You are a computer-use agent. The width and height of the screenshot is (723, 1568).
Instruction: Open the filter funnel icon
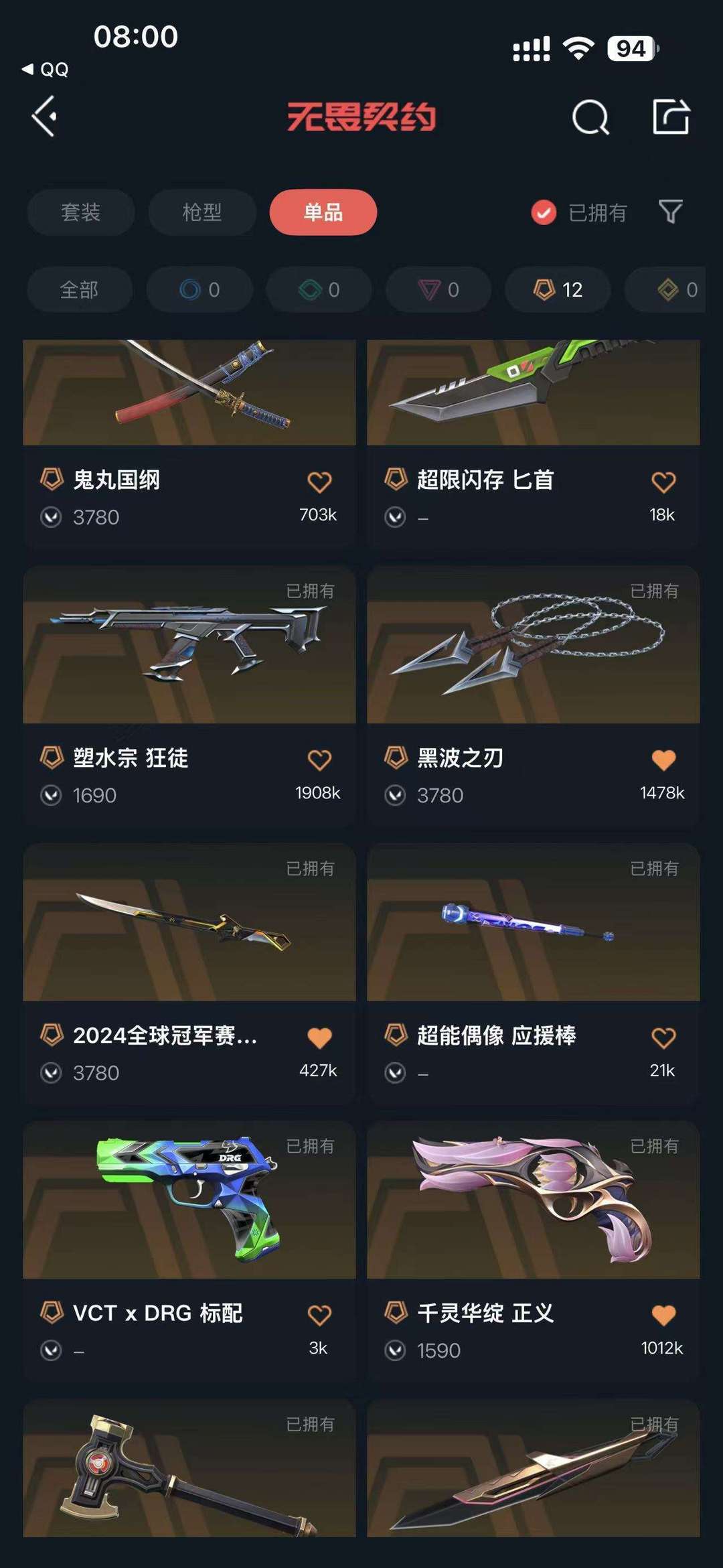coord(670,212)
